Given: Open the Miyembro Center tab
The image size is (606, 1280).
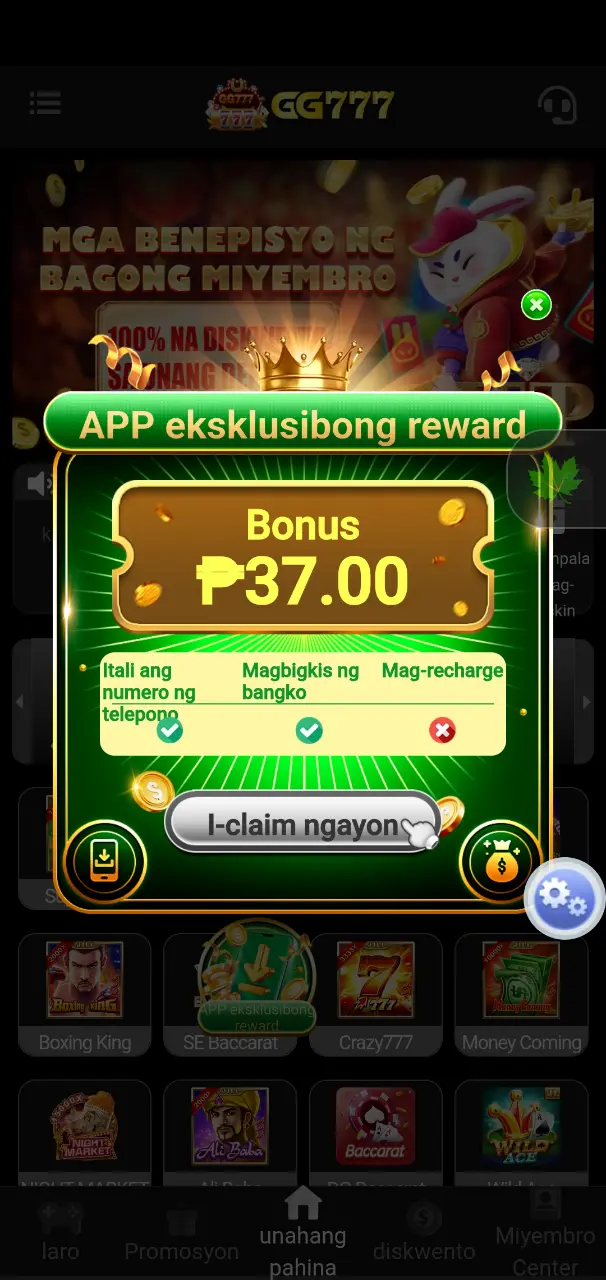Looking at the screenshot, I should click(545, 1233).
